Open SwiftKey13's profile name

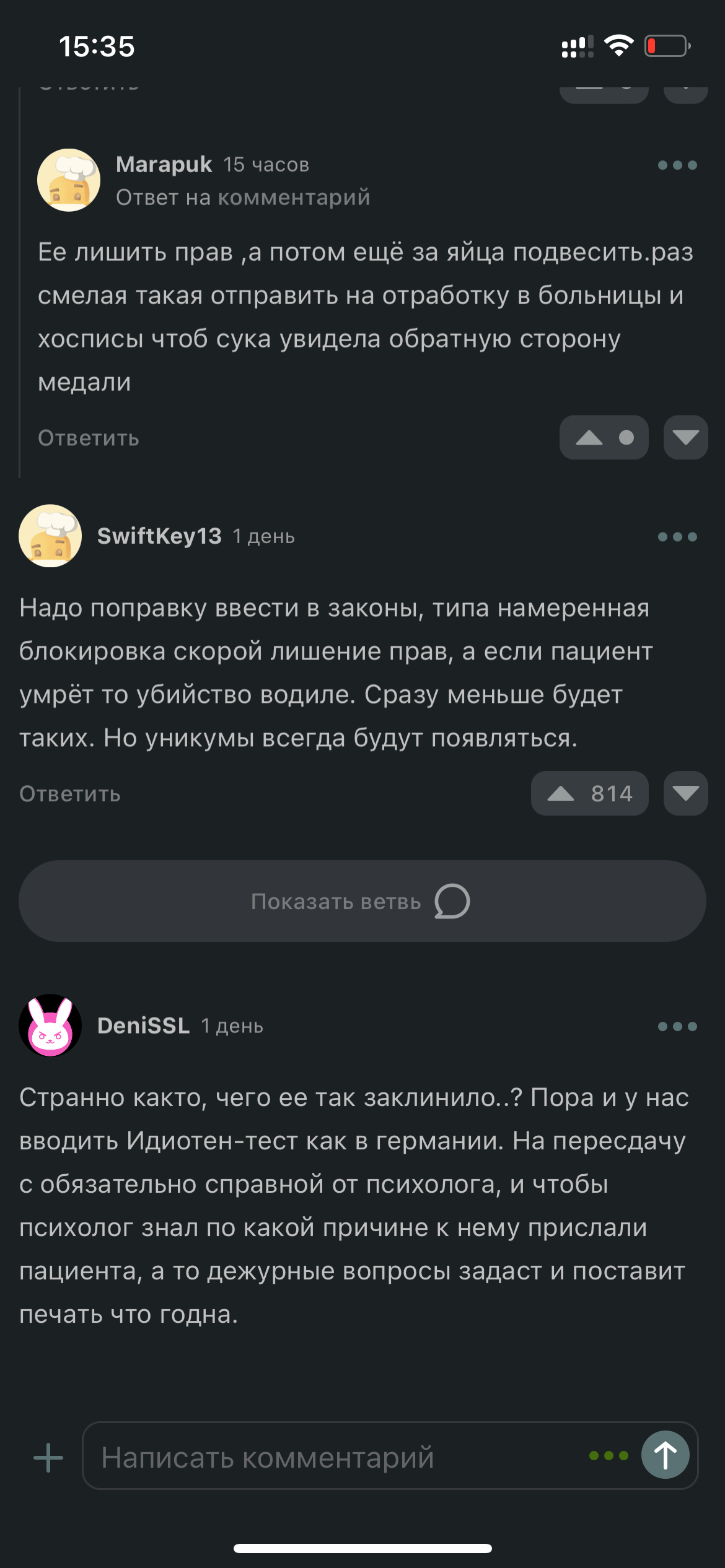(159, 536)
